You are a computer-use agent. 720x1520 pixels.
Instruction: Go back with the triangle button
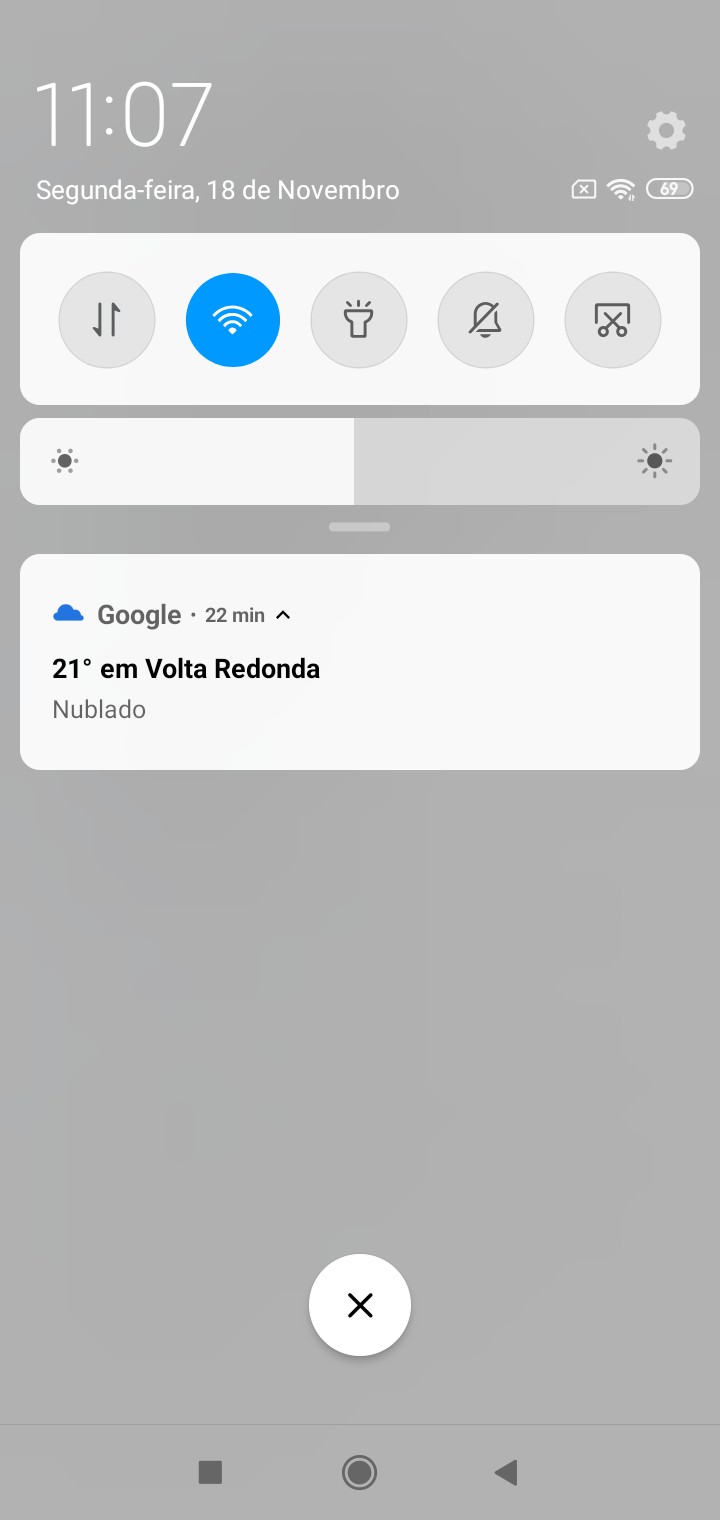click(x=506, y=1472)
